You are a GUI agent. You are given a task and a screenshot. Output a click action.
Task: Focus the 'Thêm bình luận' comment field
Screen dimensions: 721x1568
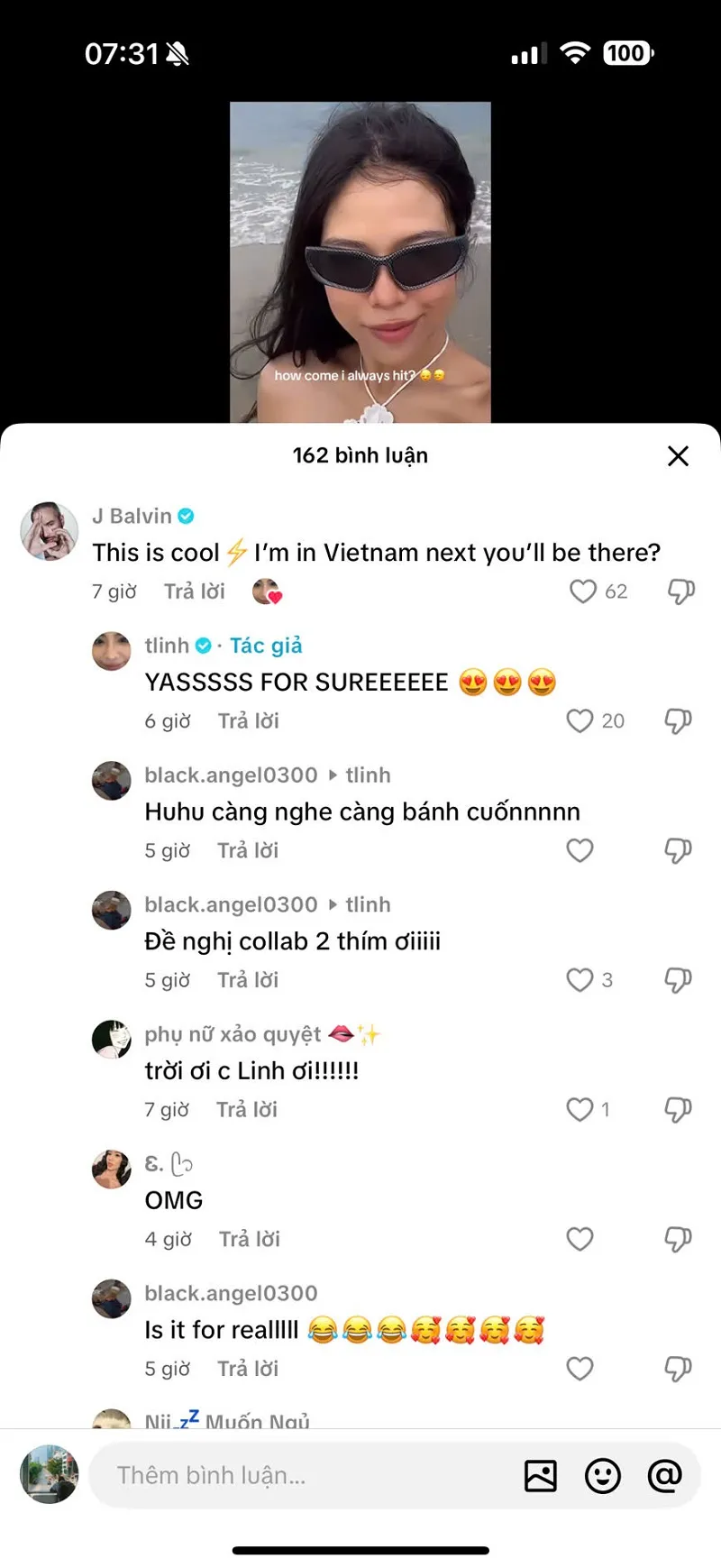pyautogui.click(x=297, y=1476)
